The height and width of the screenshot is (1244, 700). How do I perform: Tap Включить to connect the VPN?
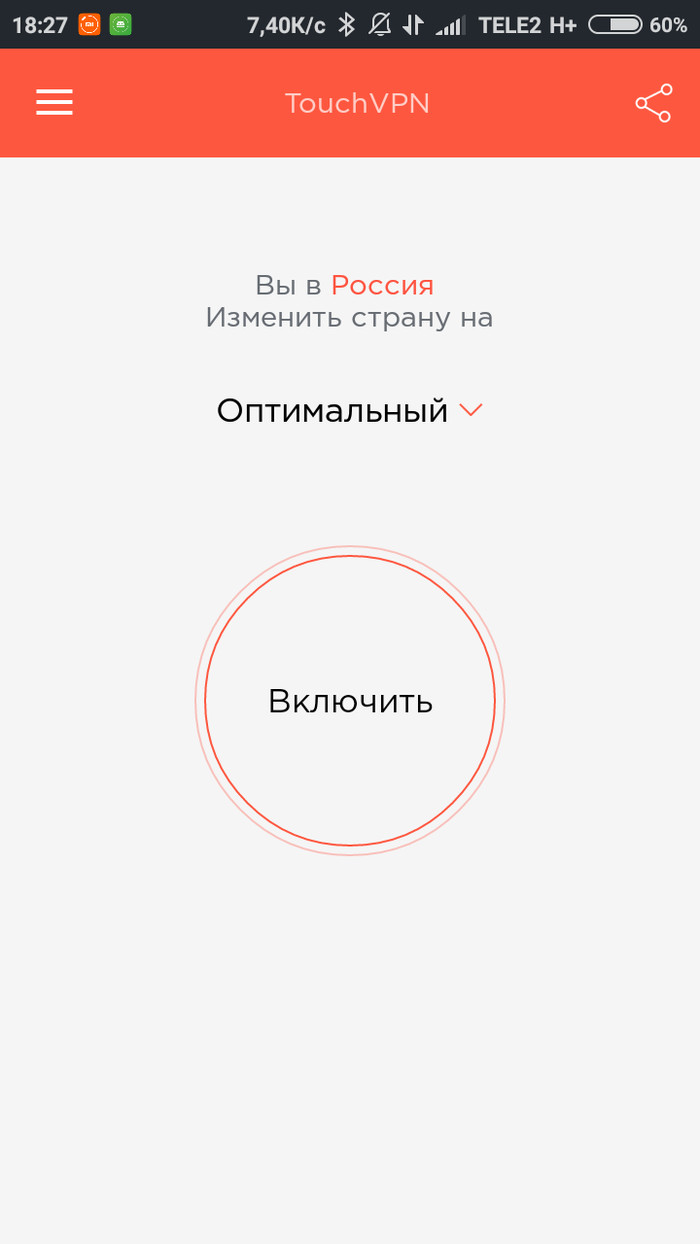coord(350,701)
